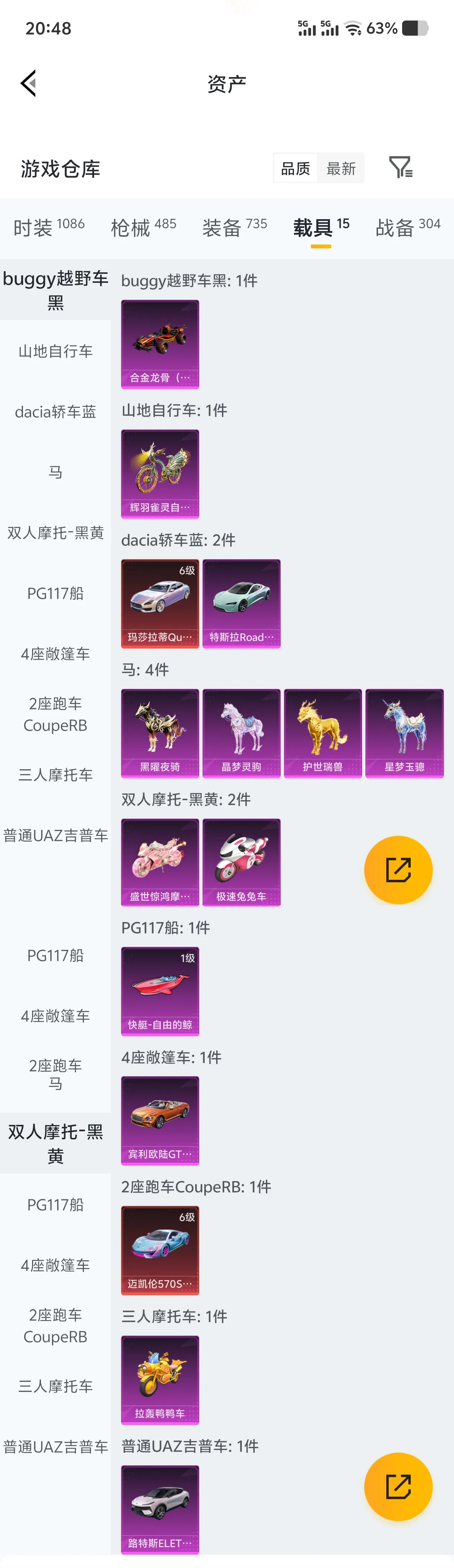This screenshot has height=1568, width=454.
Task: Select 山地自行车 in the sidebar
Action: pos(55,351)
